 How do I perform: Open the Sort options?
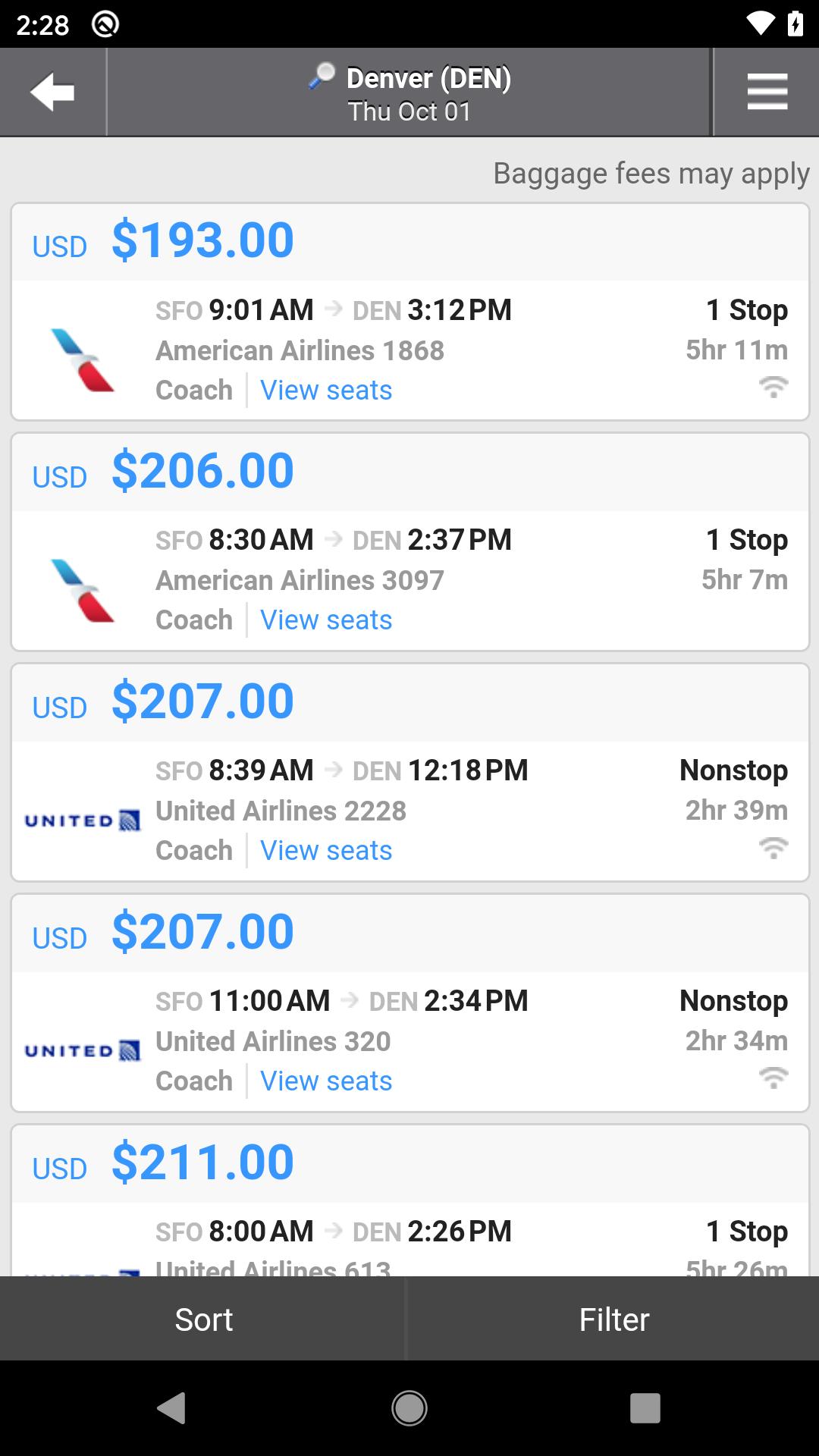(203, 1319)
